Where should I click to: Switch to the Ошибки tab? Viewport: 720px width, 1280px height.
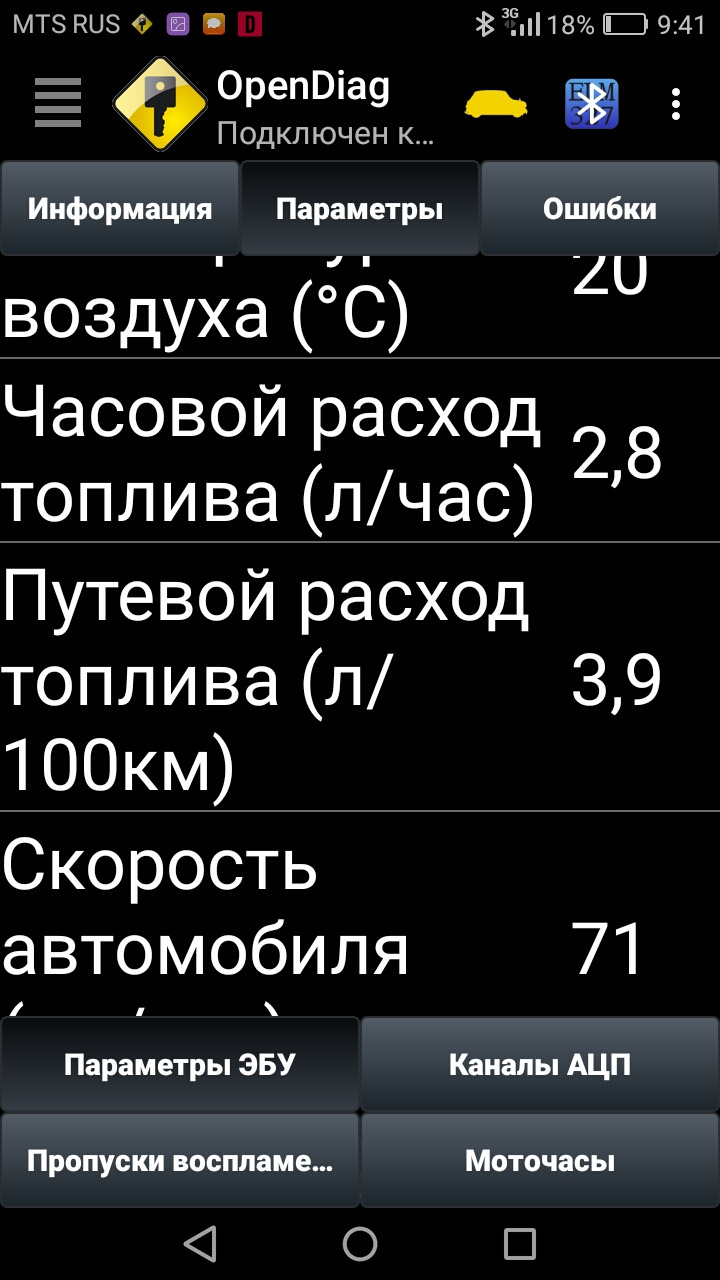click(599, 209)
